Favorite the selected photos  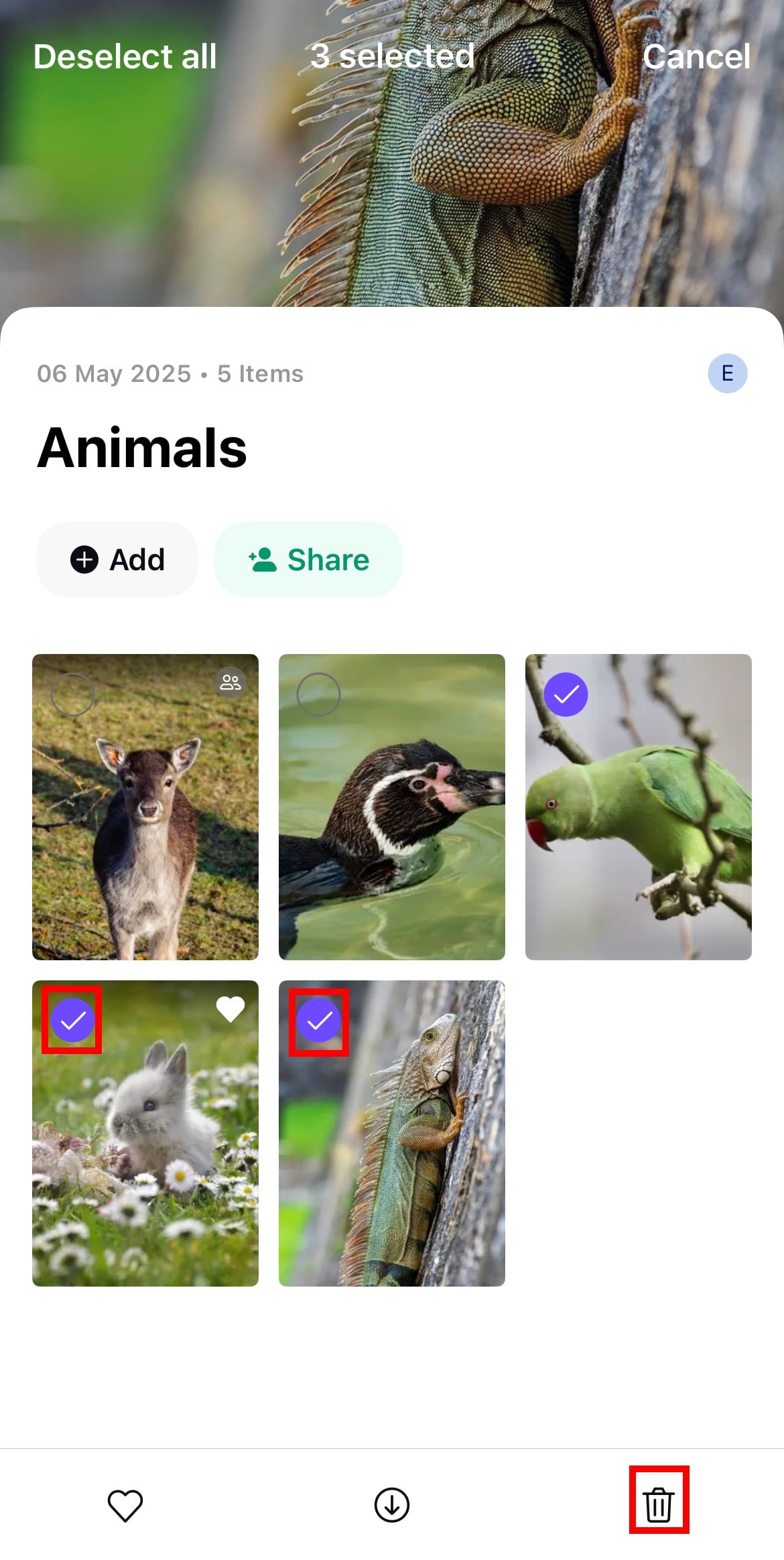(x=125, y=1505)
